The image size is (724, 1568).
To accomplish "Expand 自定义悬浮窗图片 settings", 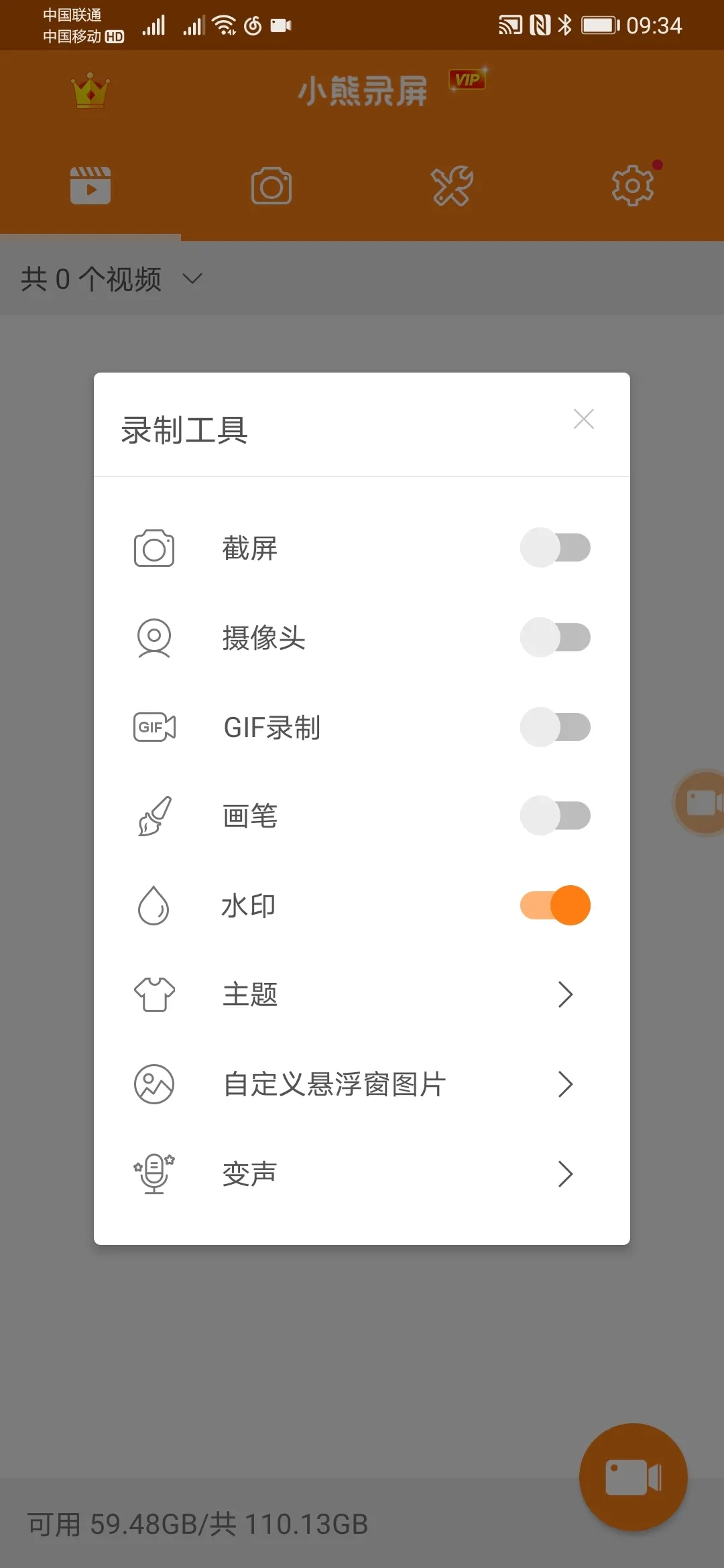I will (566, 1084).
